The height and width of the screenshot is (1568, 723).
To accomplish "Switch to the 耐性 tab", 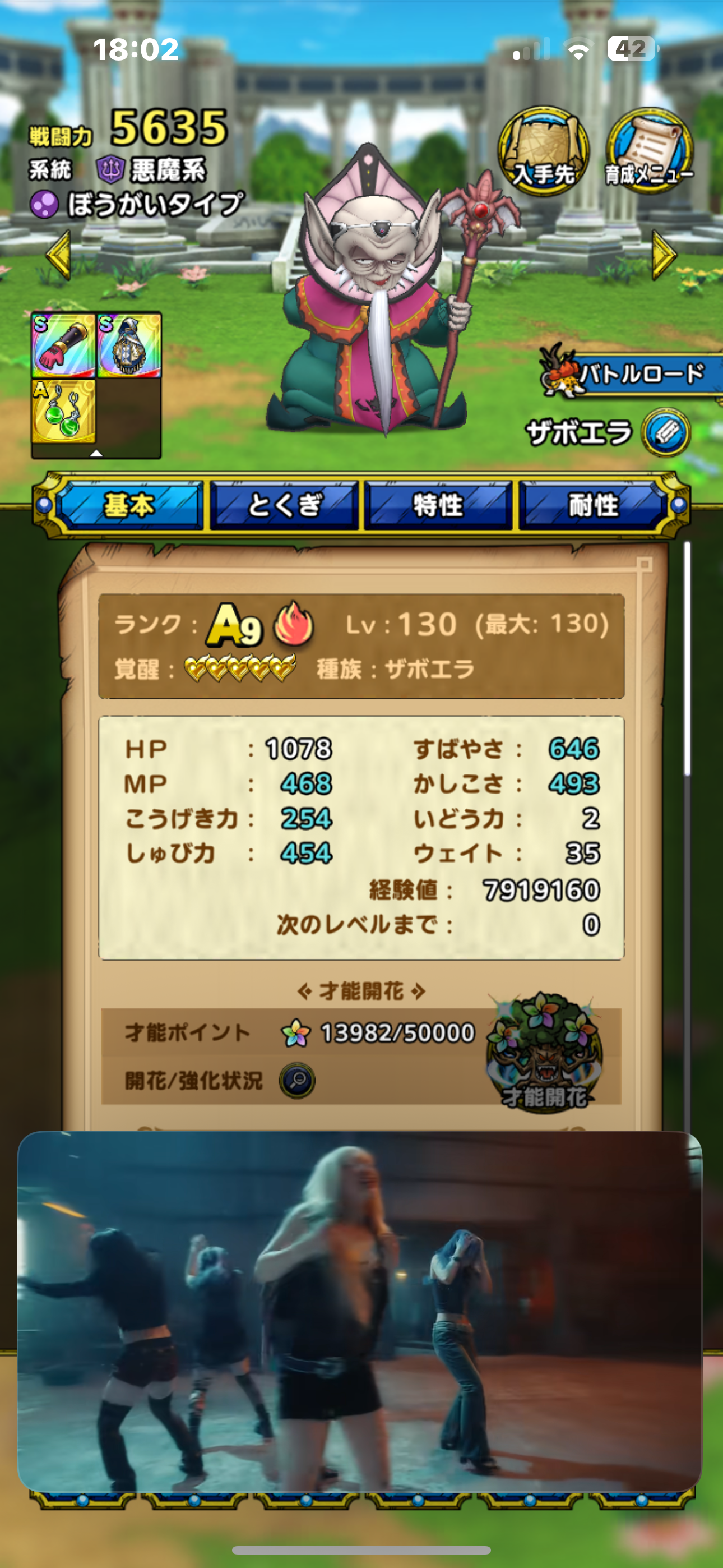I will pos(594,505).
